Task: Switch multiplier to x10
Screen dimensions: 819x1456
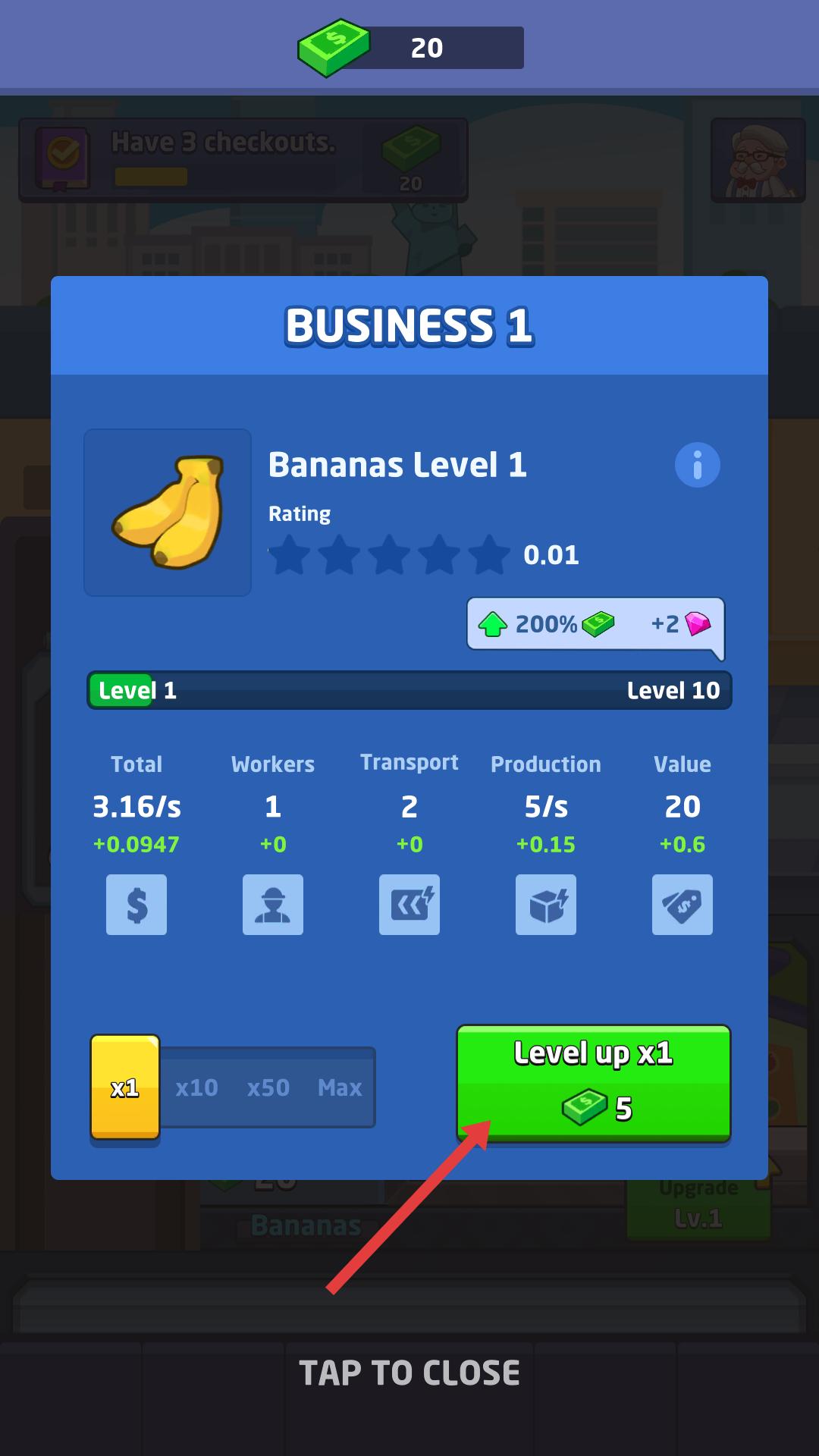Action: [x=196, y=1088]
